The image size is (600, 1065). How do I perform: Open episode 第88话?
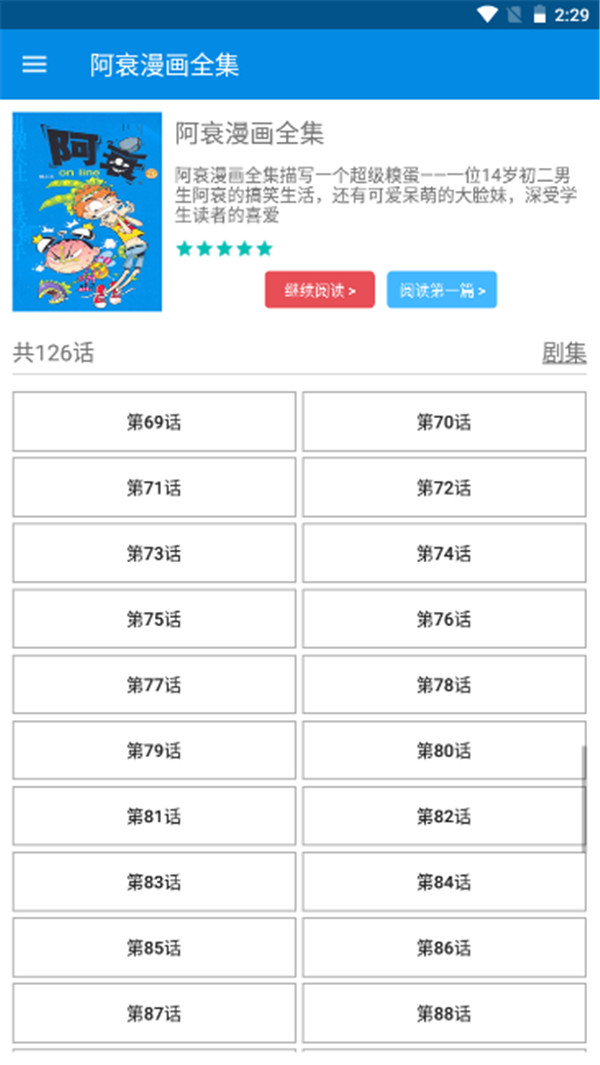coord(444,1013)
